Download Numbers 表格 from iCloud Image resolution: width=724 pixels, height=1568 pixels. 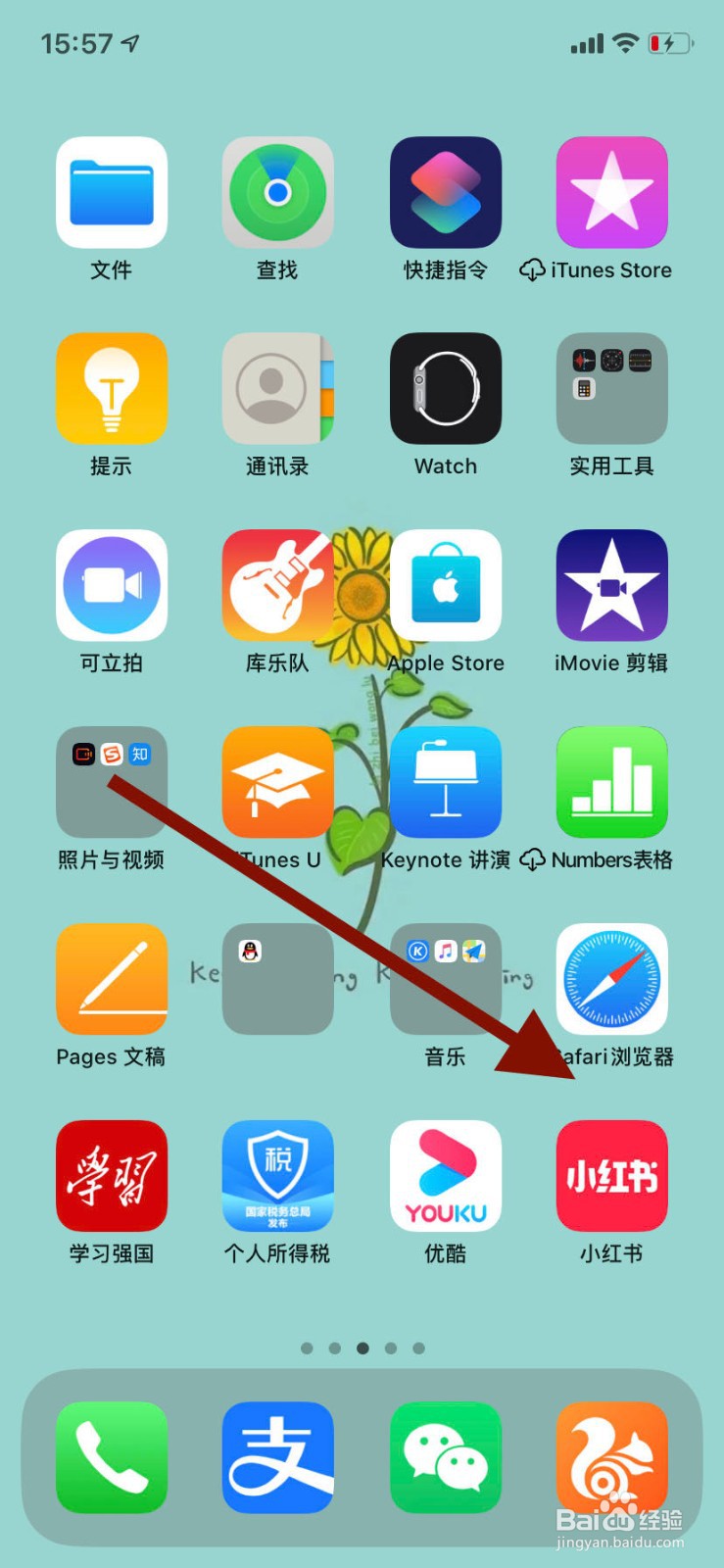coord(611,784)
